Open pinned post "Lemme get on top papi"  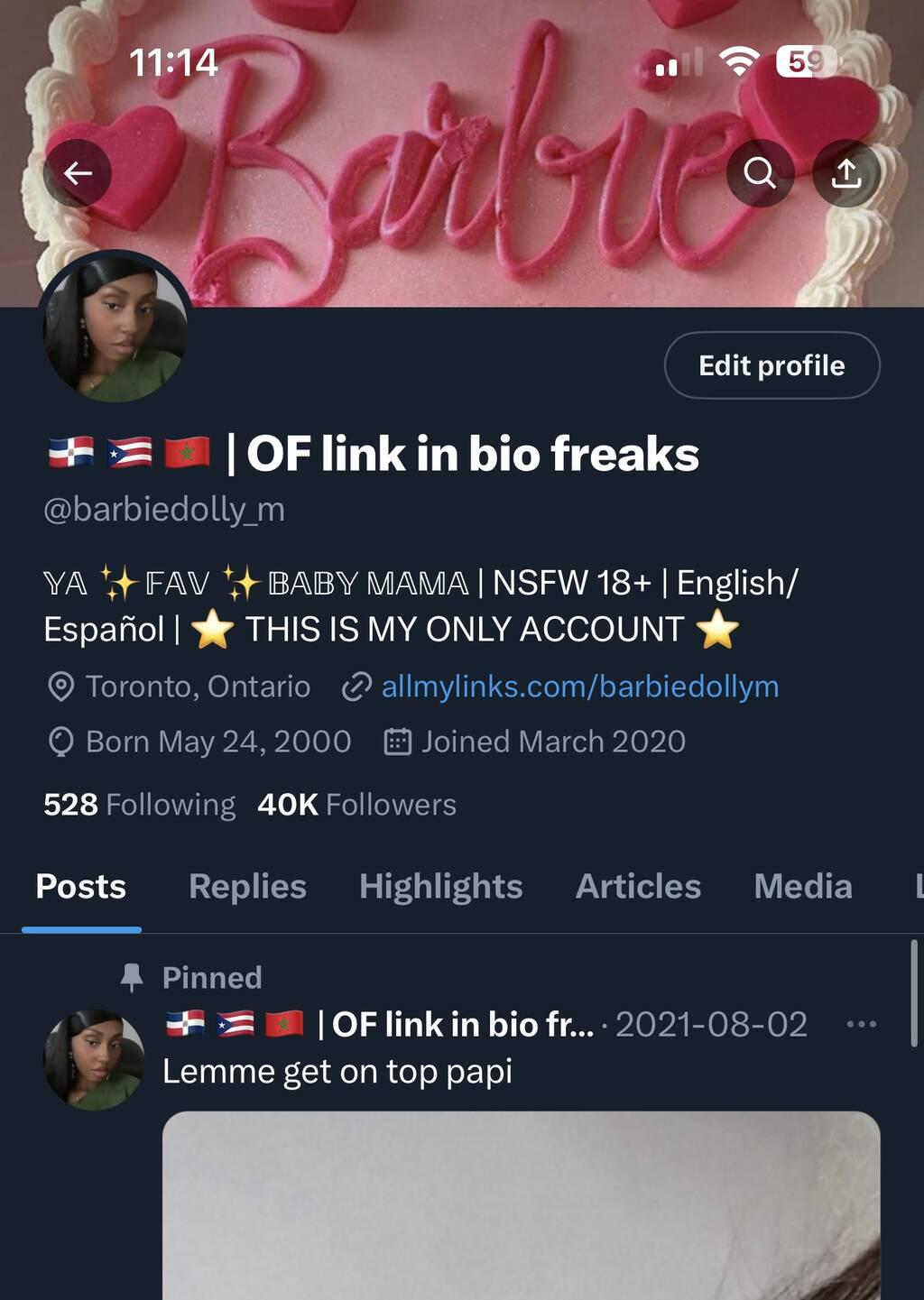pos(337,1072)
